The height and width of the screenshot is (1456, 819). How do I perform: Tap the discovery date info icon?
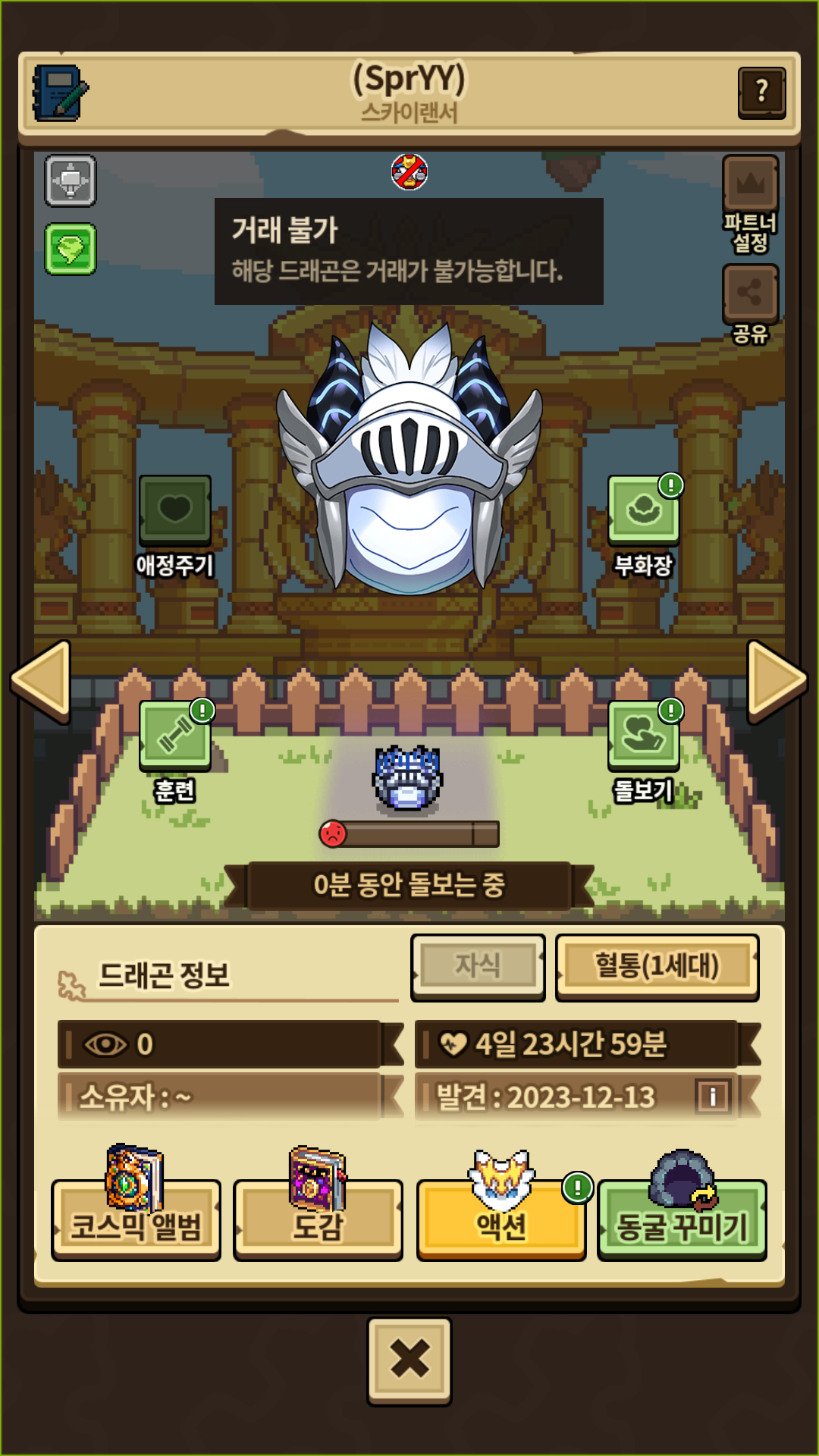click(x=713, y=1096)
